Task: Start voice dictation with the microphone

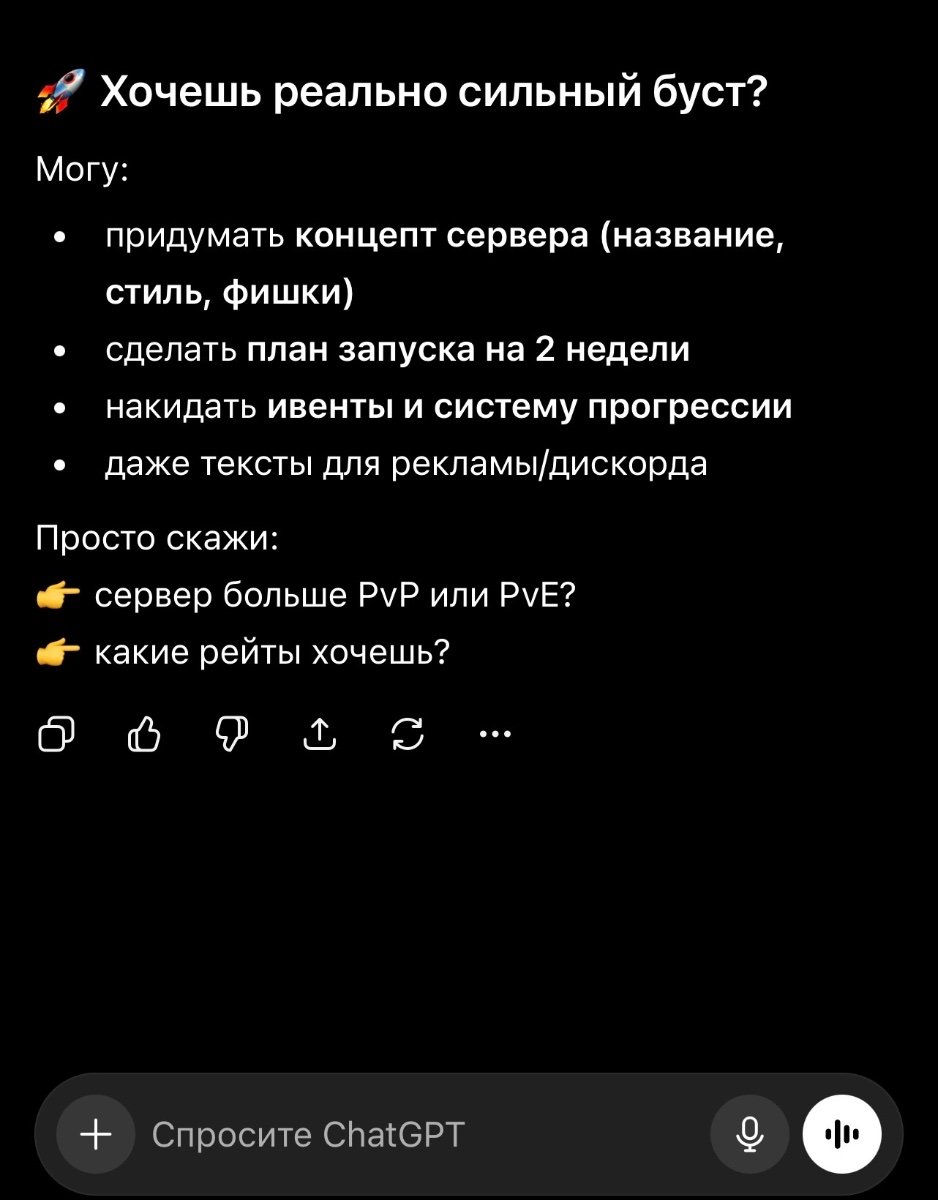Action: coord(748,1134)
